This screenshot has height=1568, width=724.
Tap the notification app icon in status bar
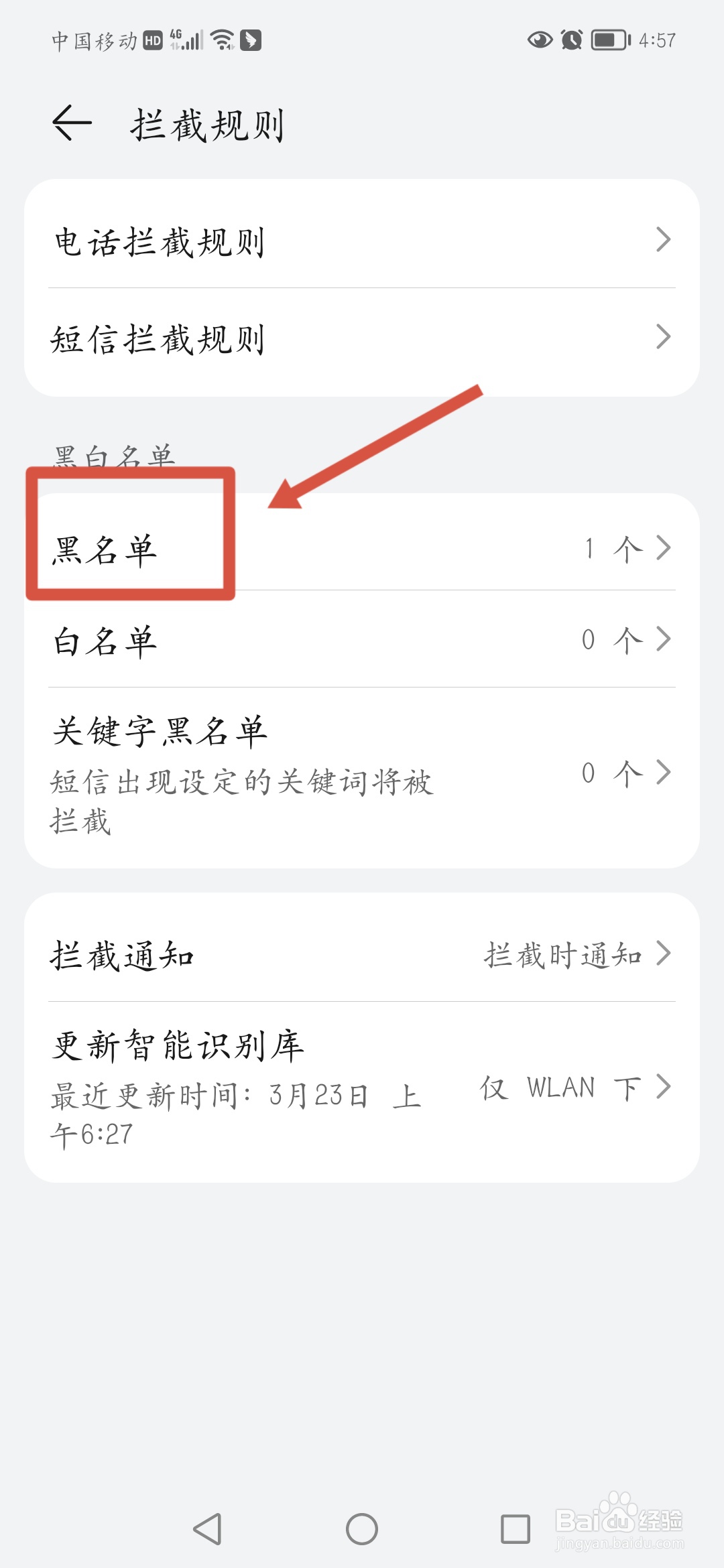(x=250, y=42)
